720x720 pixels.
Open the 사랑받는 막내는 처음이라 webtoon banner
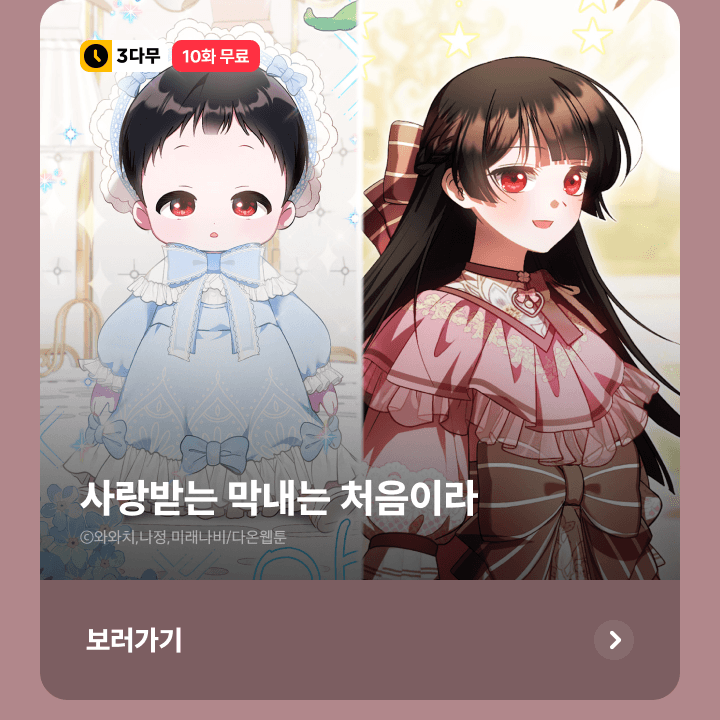(360, 300)
